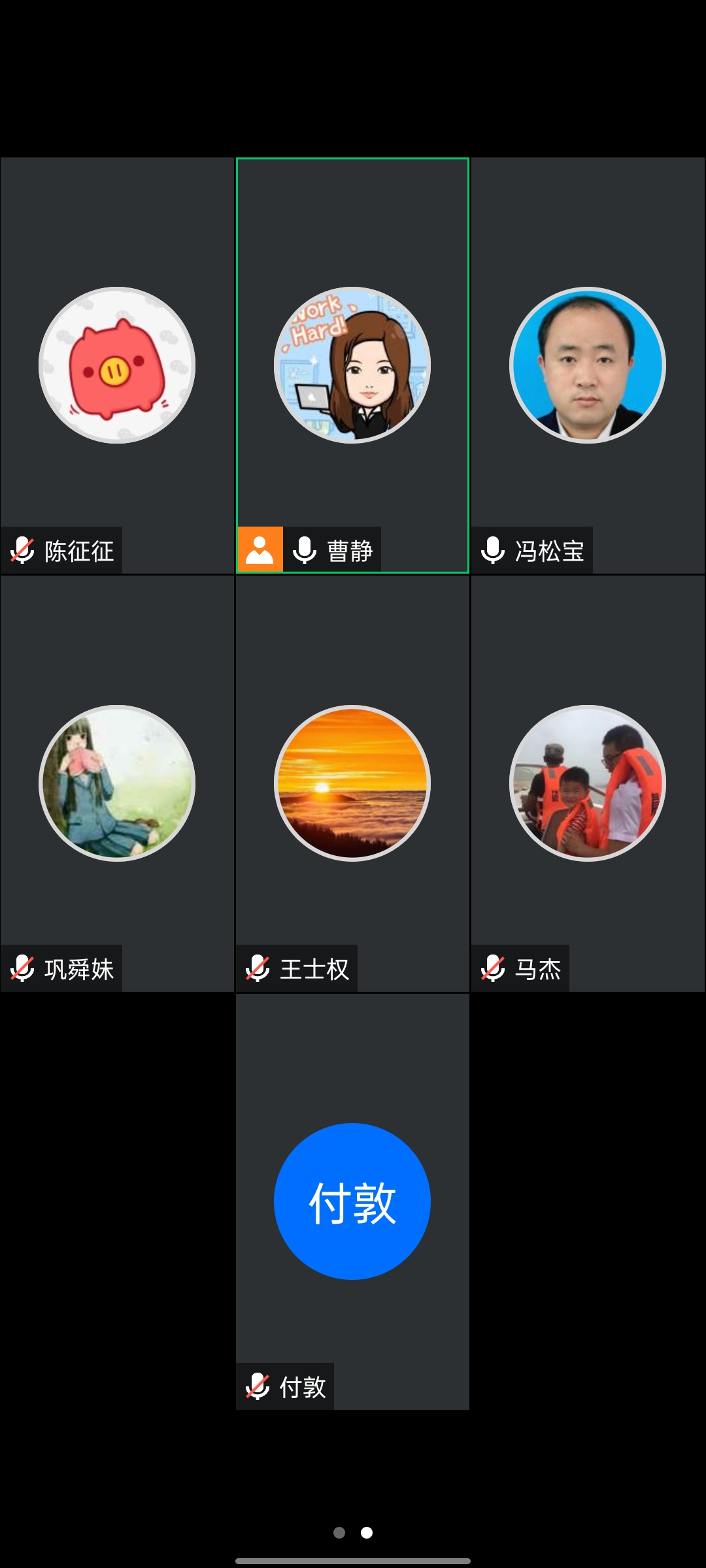706x1568 pixels.
Task: Open 王士权's participant tile
Action: coord(352,783)
